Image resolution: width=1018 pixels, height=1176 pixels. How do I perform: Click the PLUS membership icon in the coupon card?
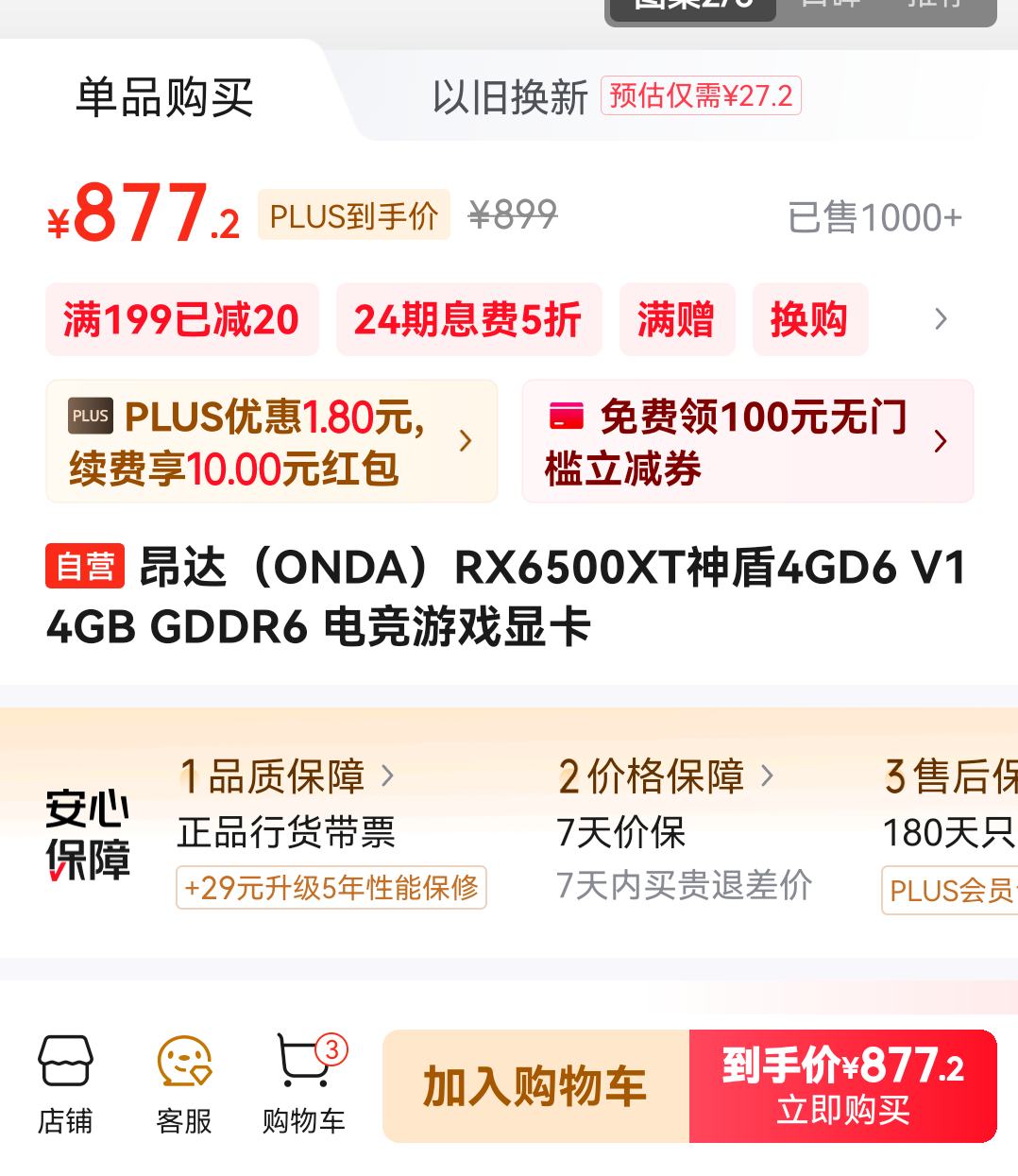(91, 416)
